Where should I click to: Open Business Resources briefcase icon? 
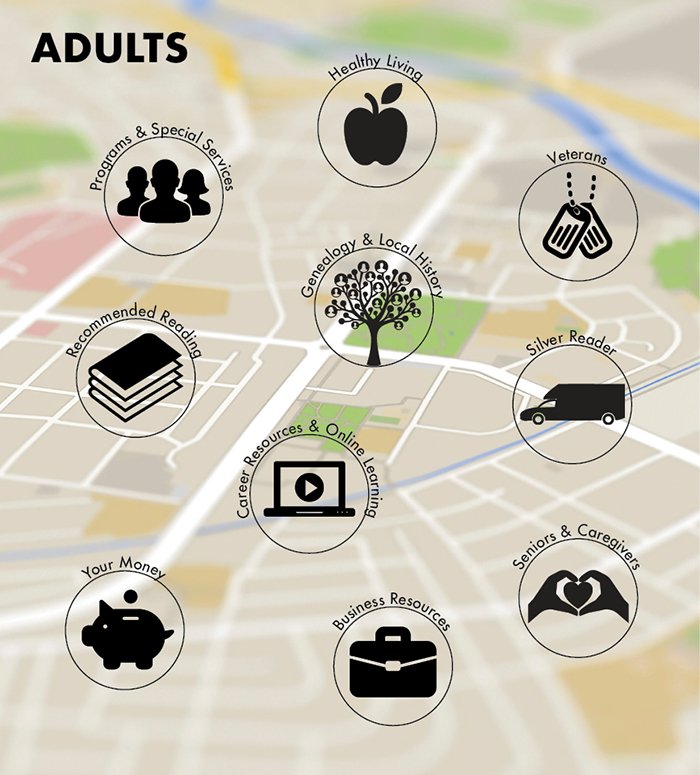pos(393,665)
